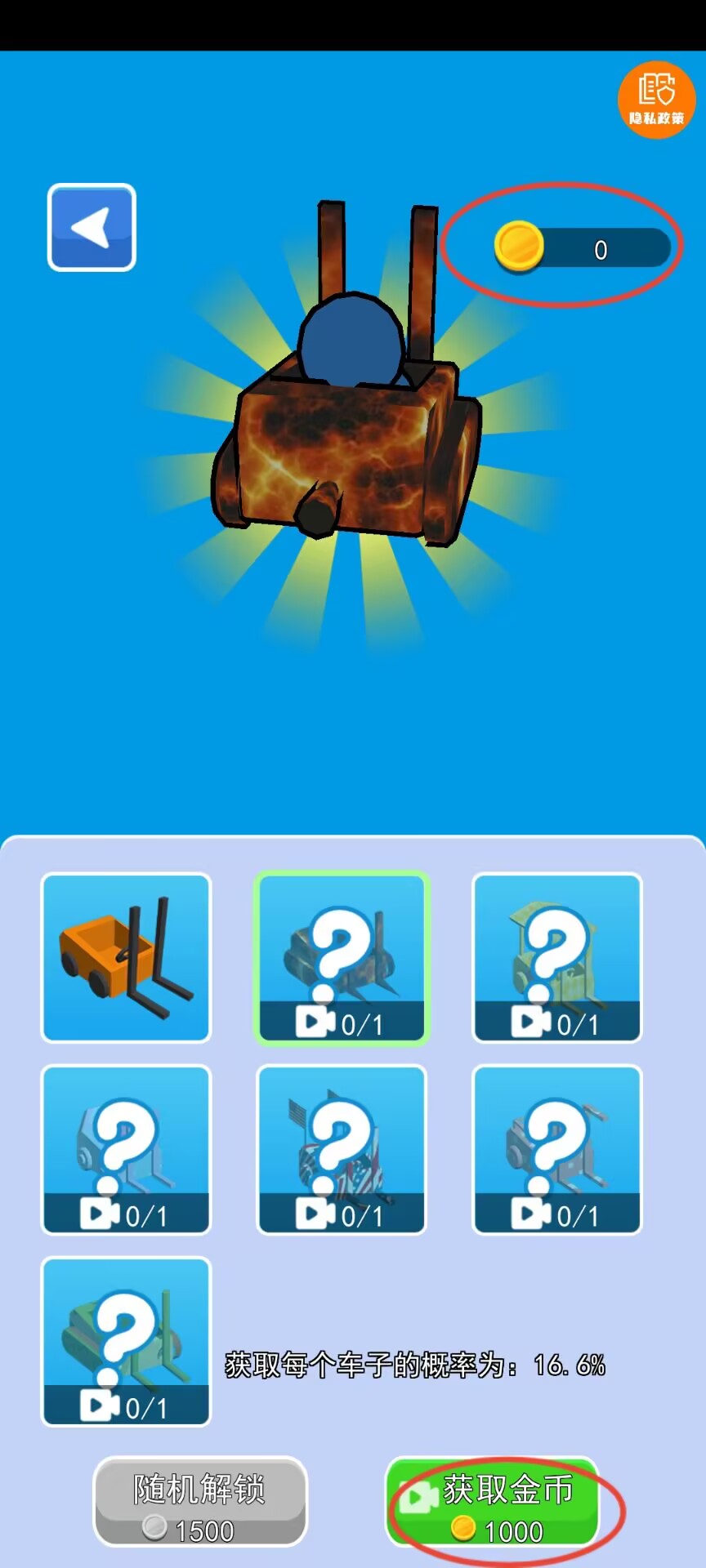
Task: Unlock the locked flag-patterned forklift
Action: 342,1149
